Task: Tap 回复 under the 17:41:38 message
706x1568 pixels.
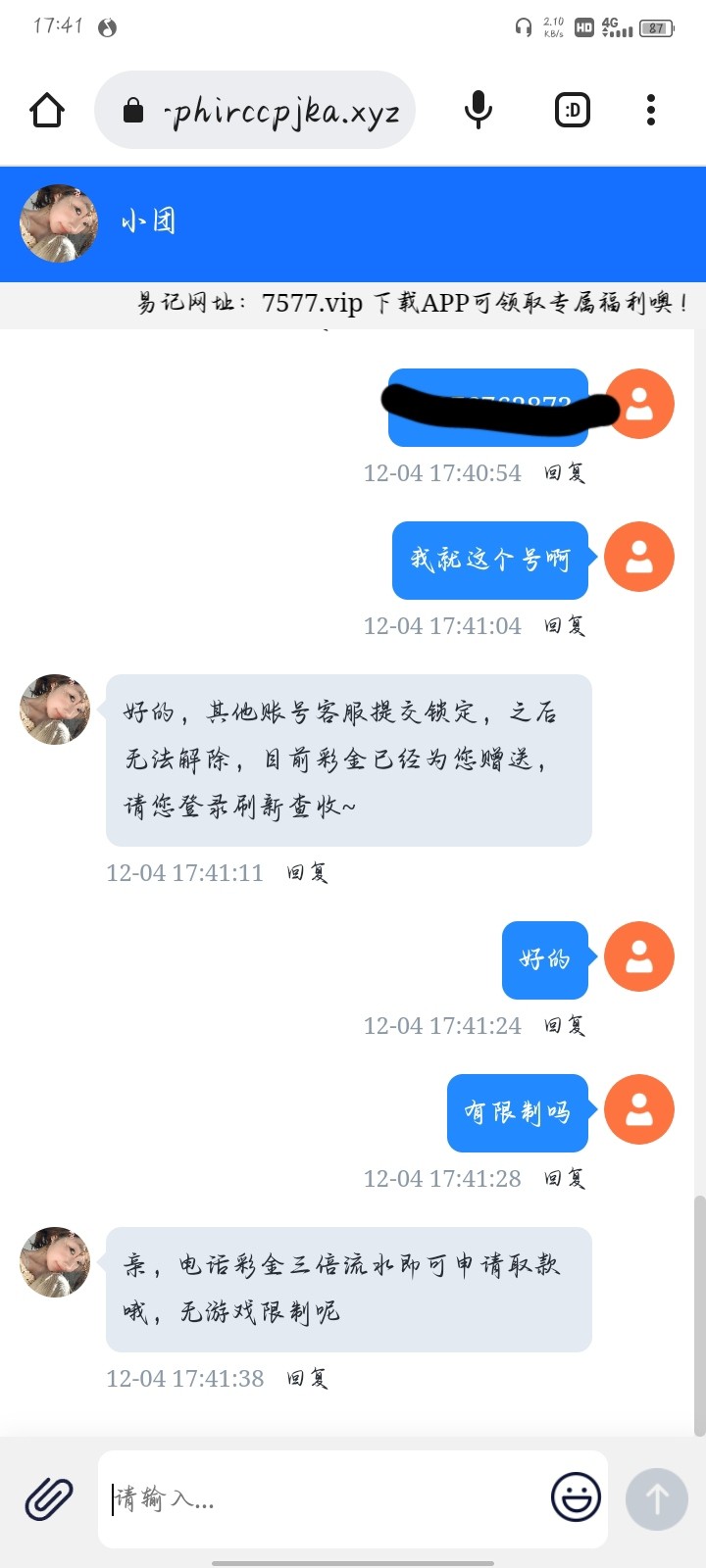Action: click(x=307, y=1379)
